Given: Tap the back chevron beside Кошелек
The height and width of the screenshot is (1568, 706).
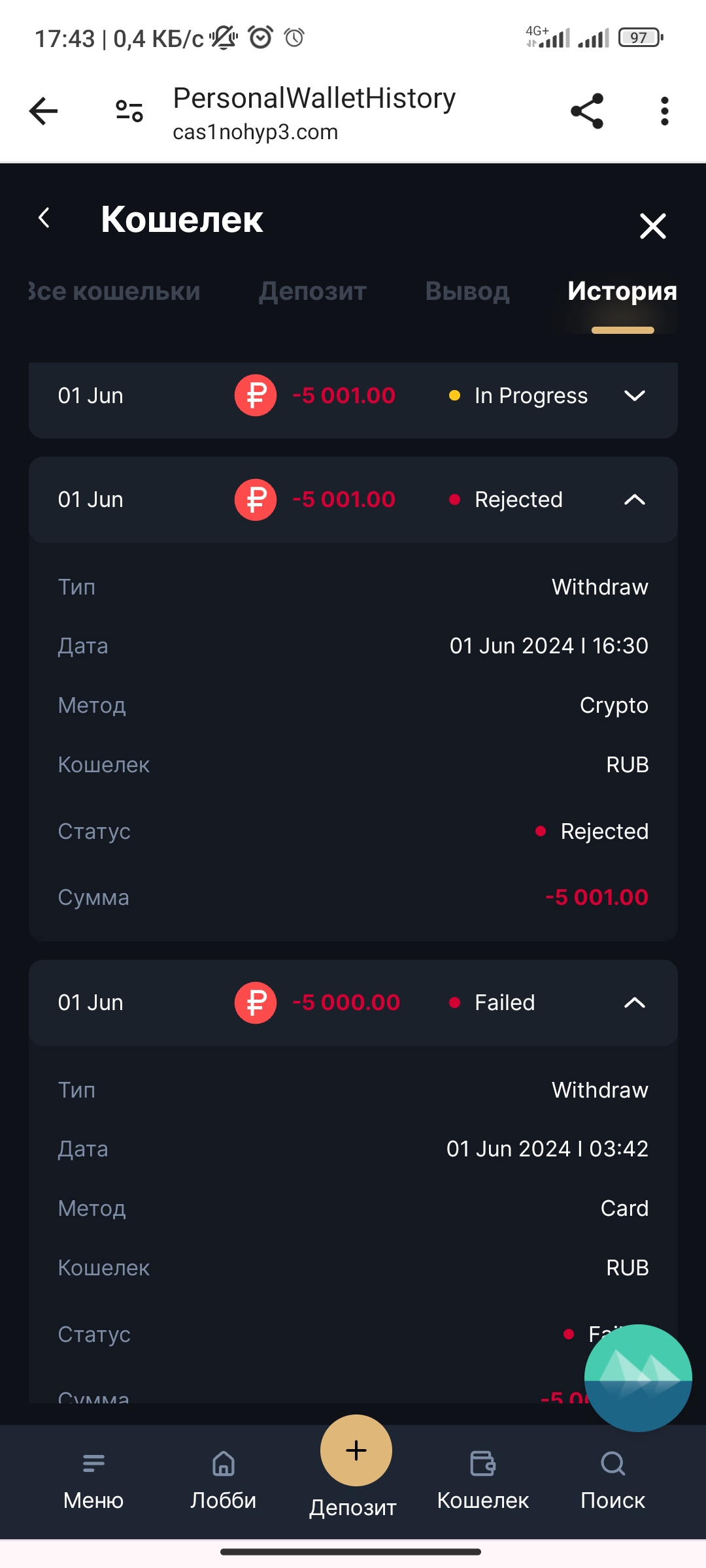Looking at the screenshot, I should tap(44, 218).
